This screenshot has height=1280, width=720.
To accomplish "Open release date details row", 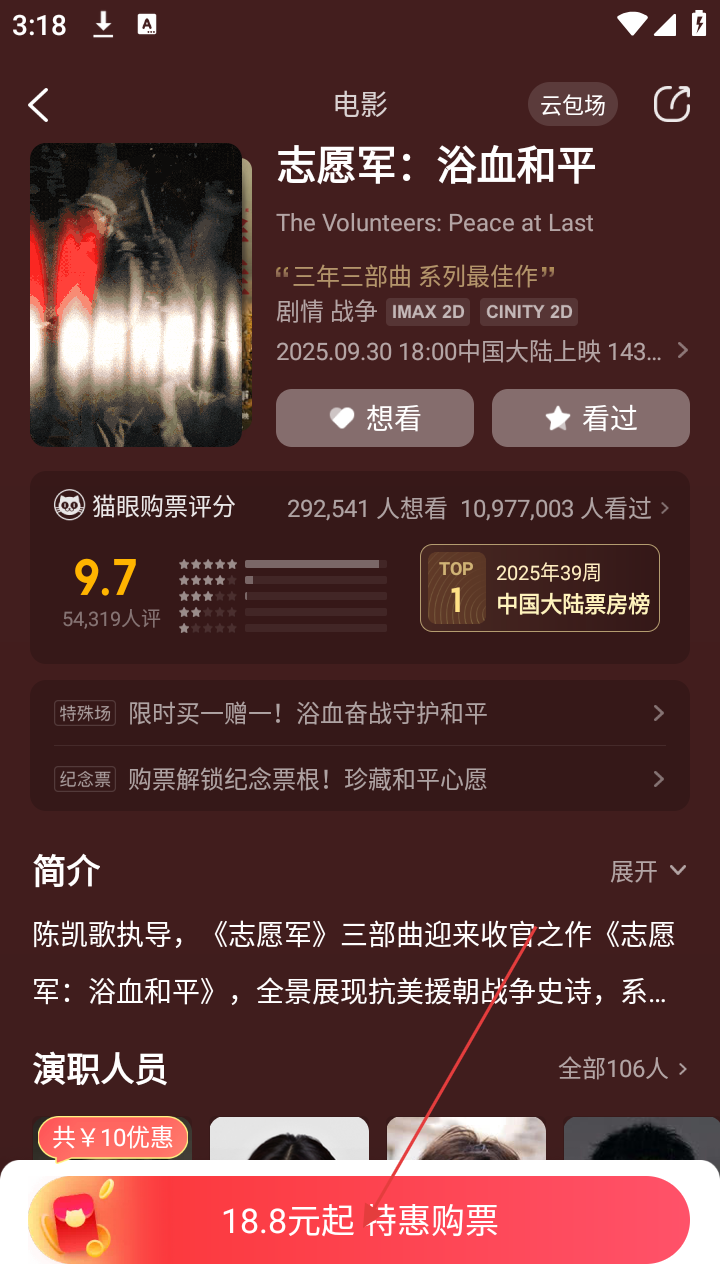I will tap(482, 351).
